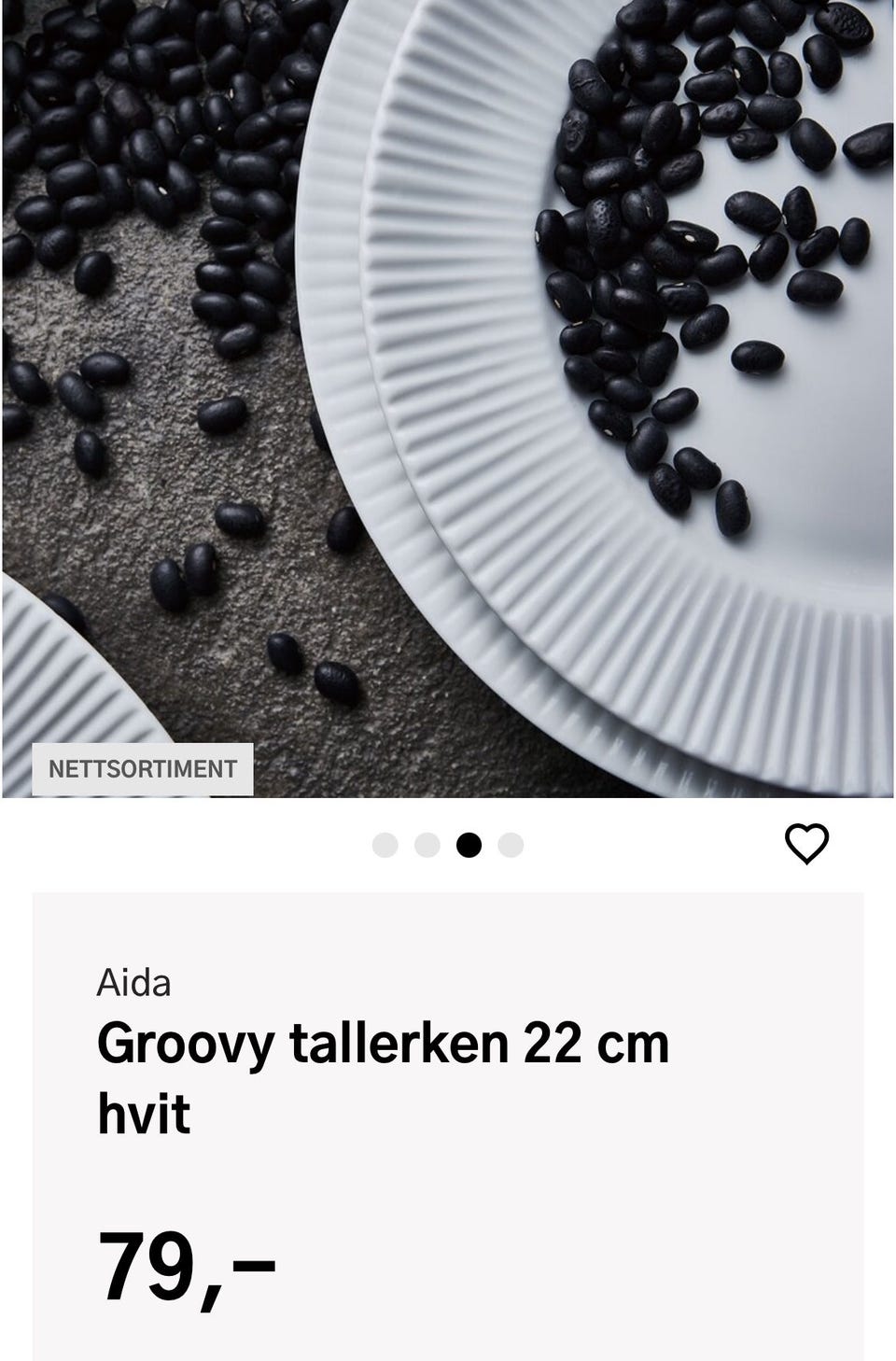Click the carousel dot indicator row

pyautogui.click(x=448, y=843)
